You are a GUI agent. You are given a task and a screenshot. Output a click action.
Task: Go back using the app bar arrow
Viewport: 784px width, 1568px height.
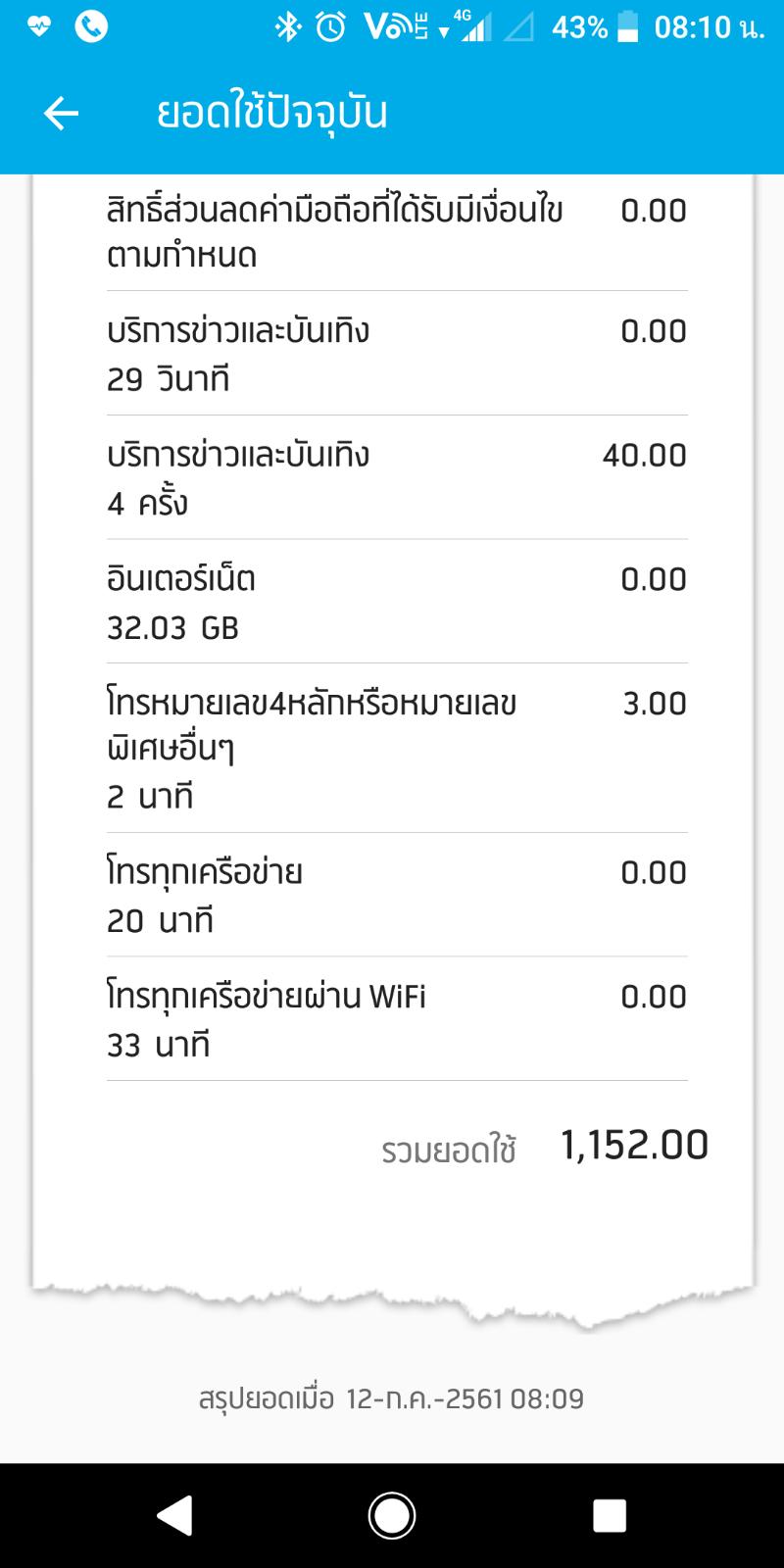point(61,114)
